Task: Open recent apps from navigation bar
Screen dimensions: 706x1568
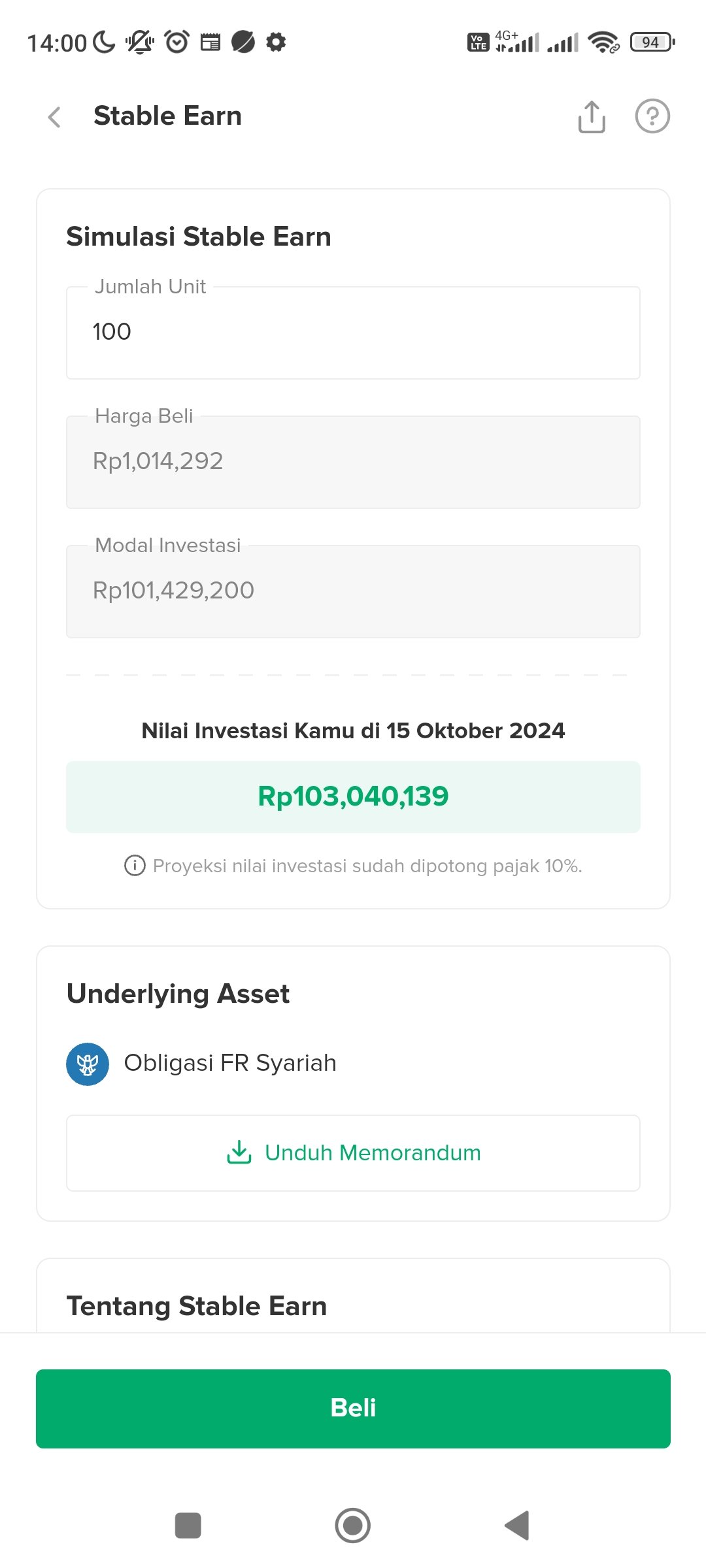Action: click(188, 1526)
